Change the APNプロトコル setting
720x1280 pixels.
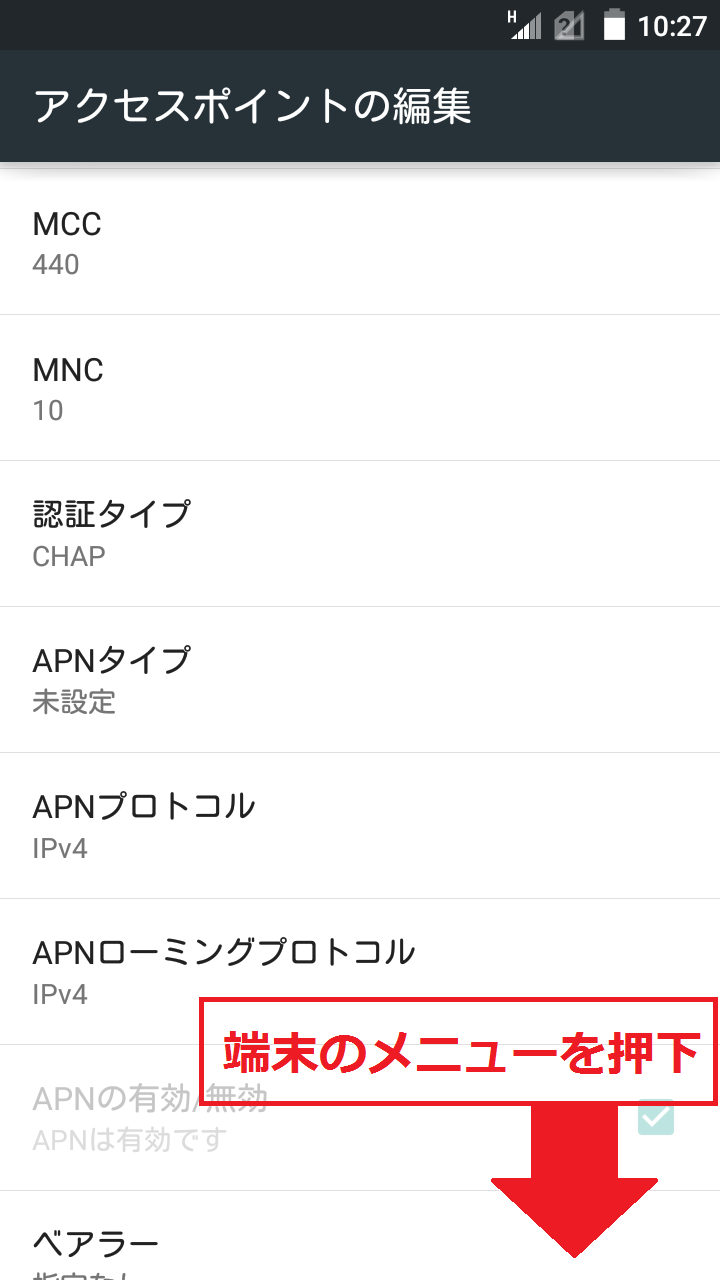coord(360,826)
